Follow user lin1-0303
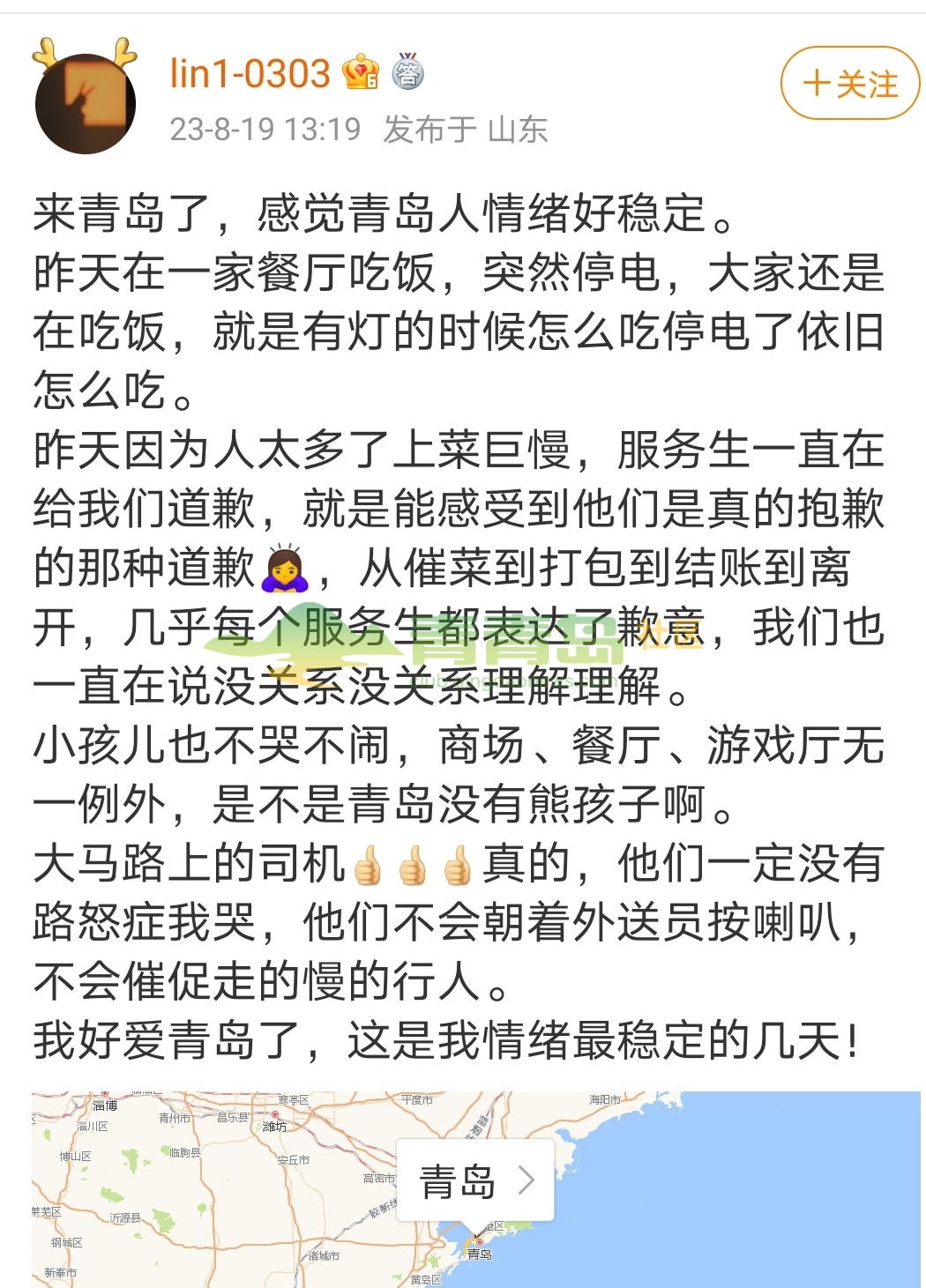This screenshot has height=1288, width=926. 849,84
